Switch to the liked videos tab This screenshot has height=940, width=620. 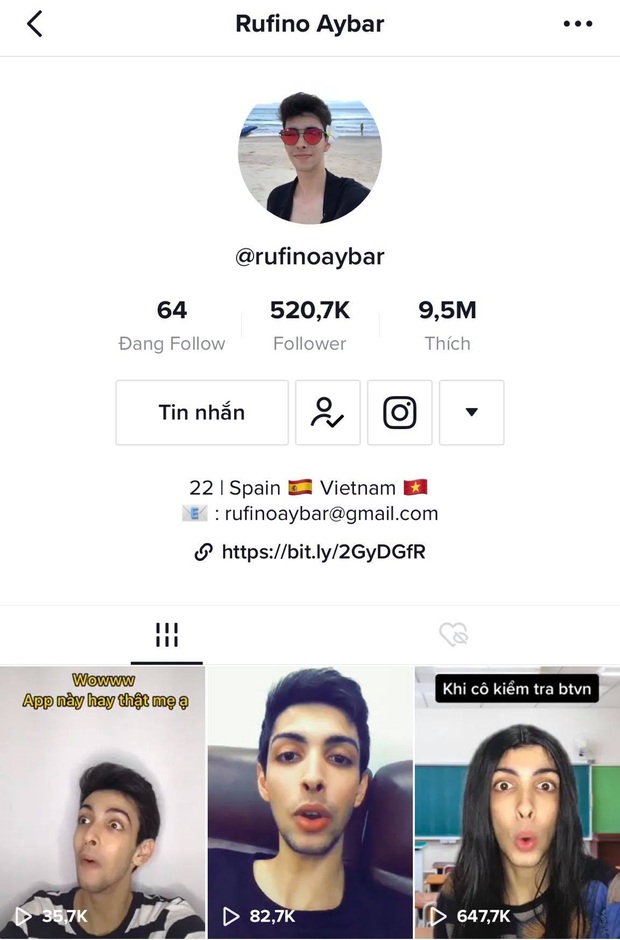pos(453,634)
